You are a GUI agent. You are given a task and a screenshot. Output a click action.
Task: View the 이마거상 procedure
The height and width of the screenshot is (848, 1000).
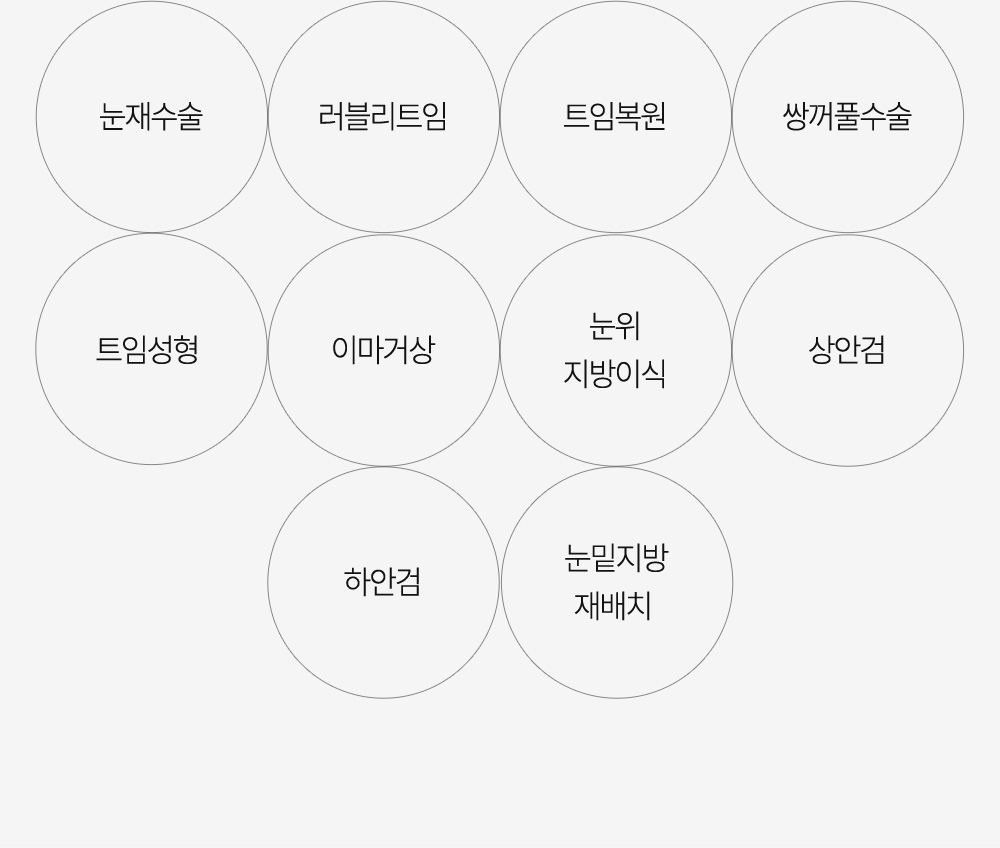(383, 350)
